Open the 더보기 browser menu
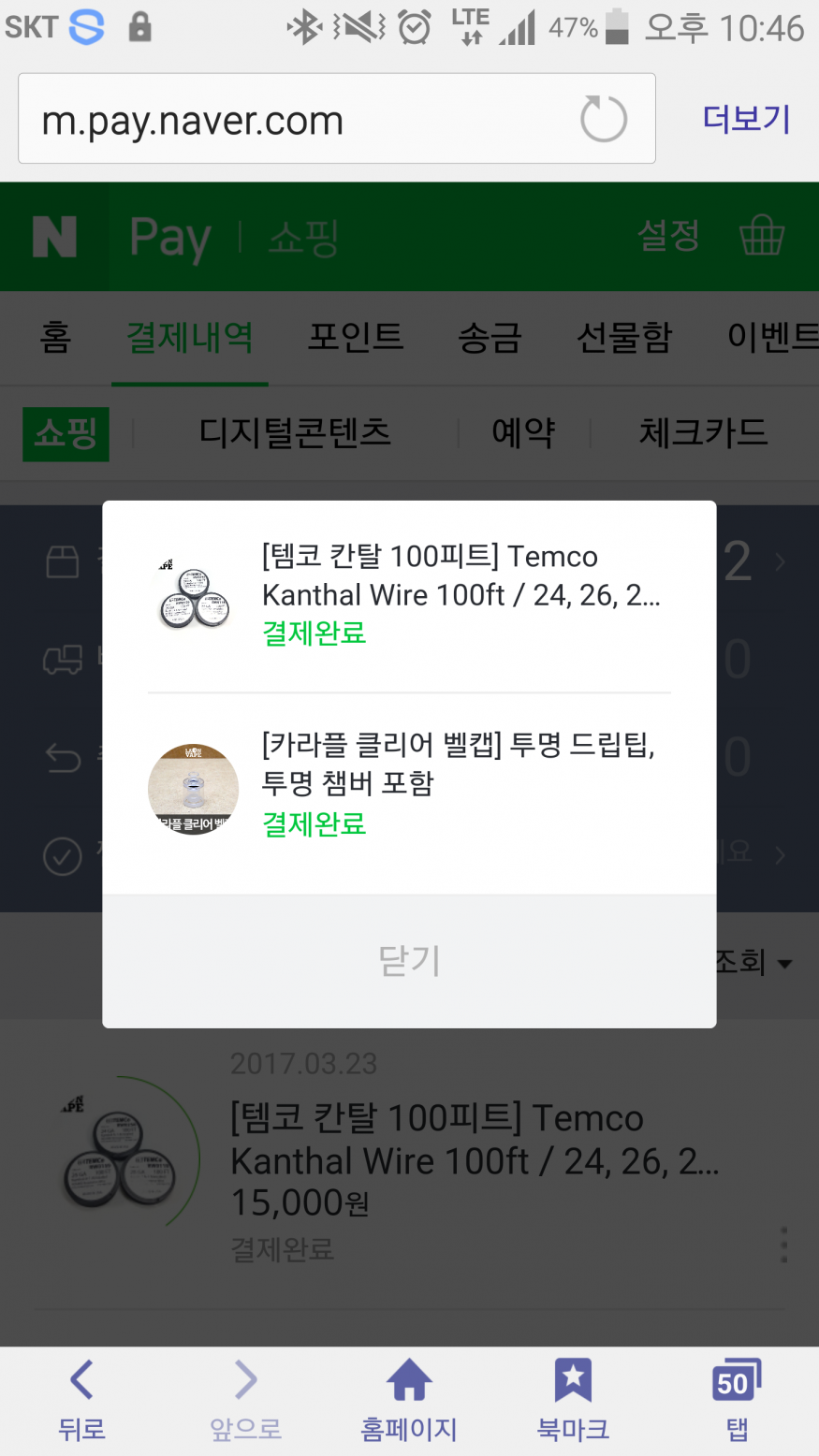 point(746,120)
